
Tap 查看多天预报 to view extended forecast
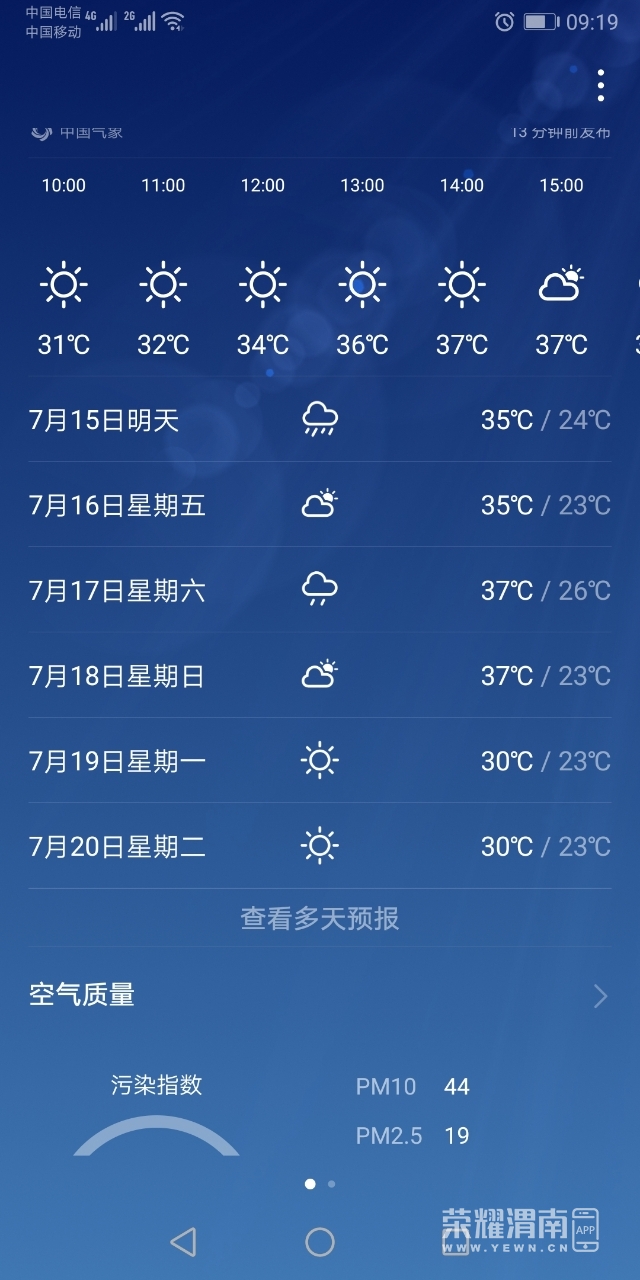320,918
